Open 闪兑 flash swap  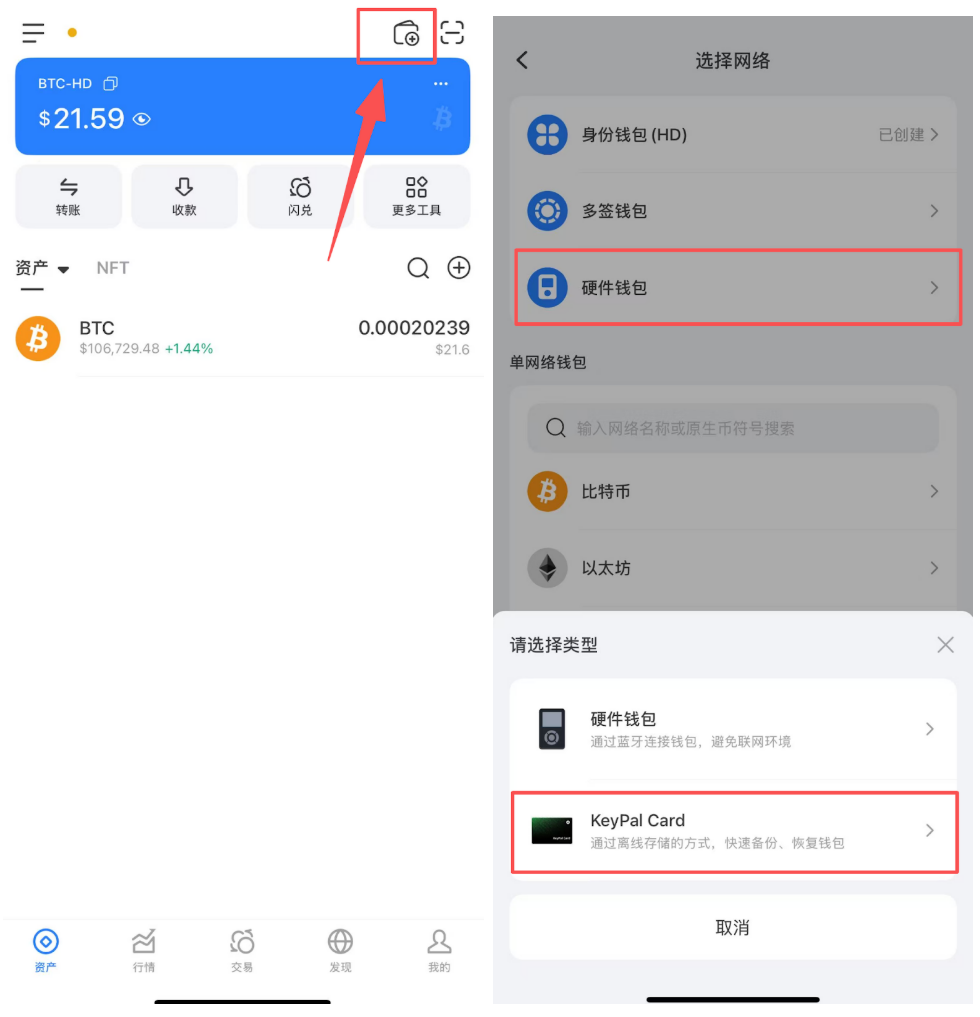pyautogui.click(x=300, y=197)
